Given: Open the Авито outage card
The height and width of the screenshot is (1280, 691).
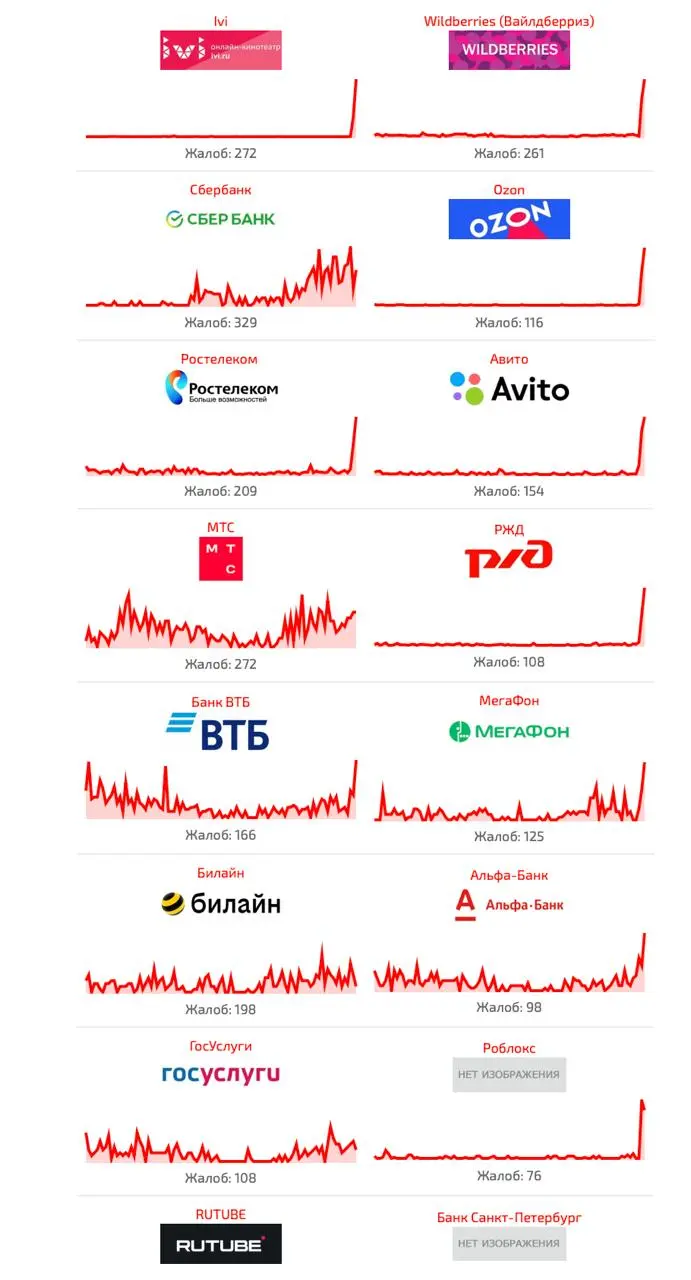Looking at the screenshot, I should (x=509, y=425).
